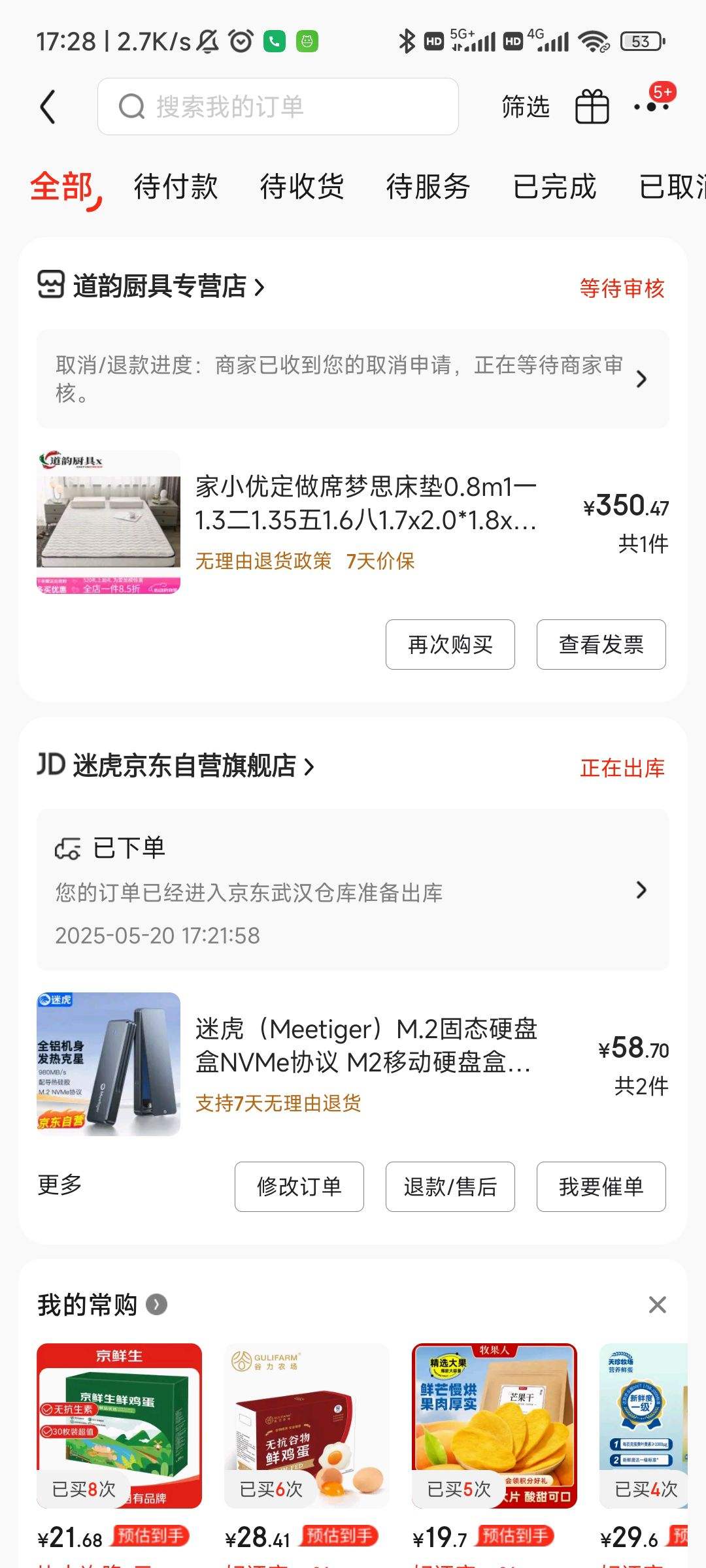Expand 更多 options for the Meetiger order

(x=59, y=1184)
